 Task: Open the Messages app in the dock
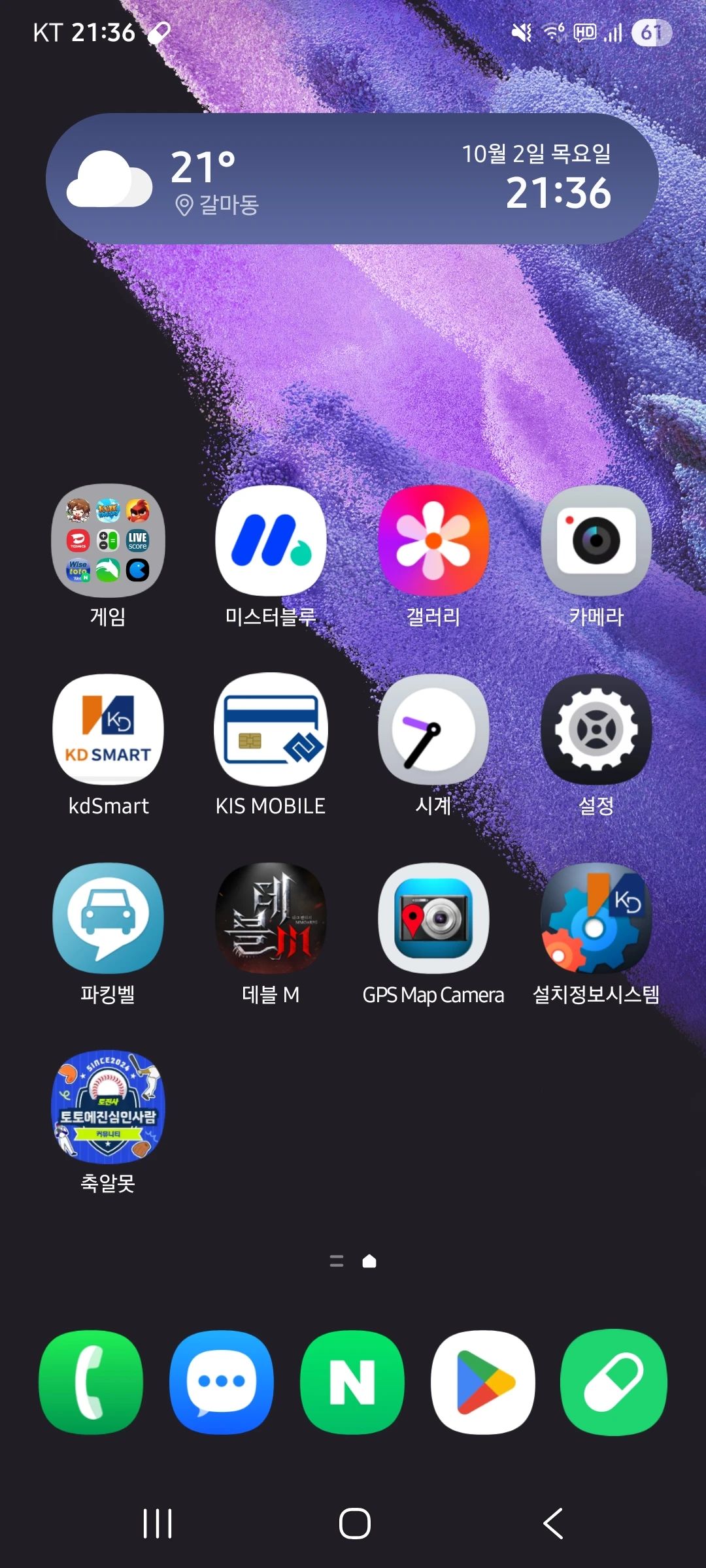[x=222, y=1382]
